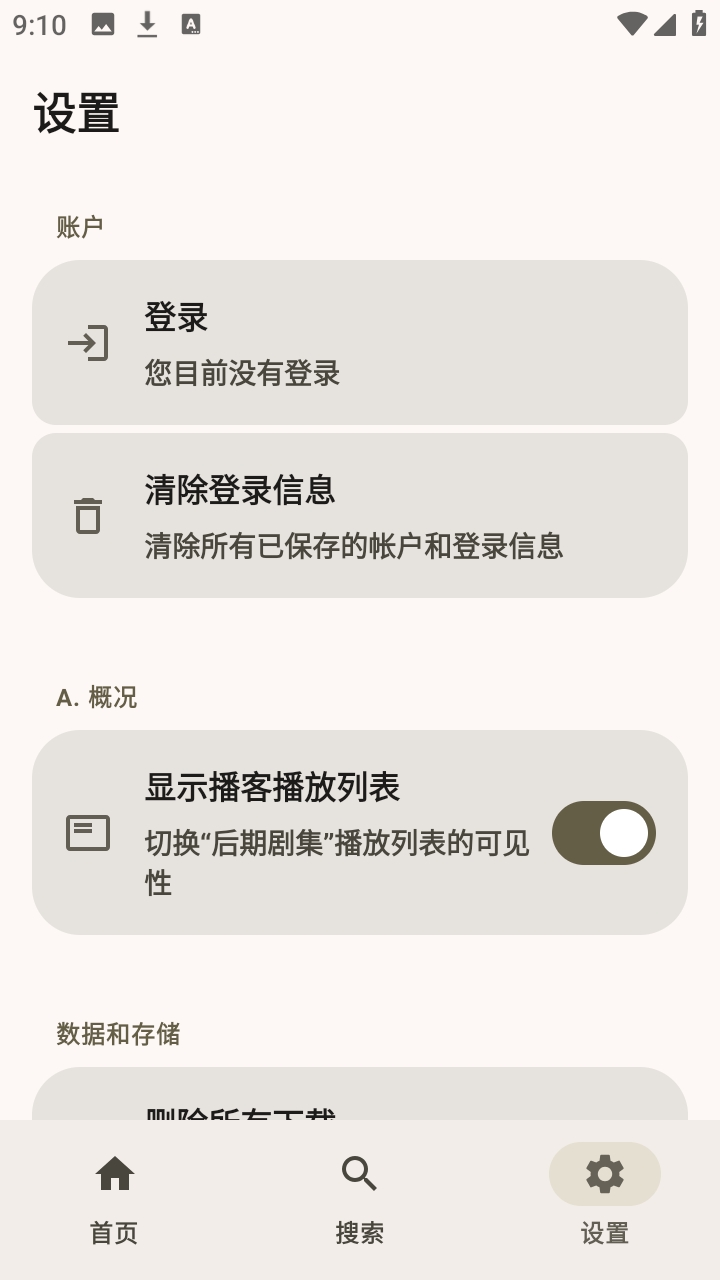720x1280 pixels.
Task: Tap the 登录 entry to sign in
Action: pos(360,343)
